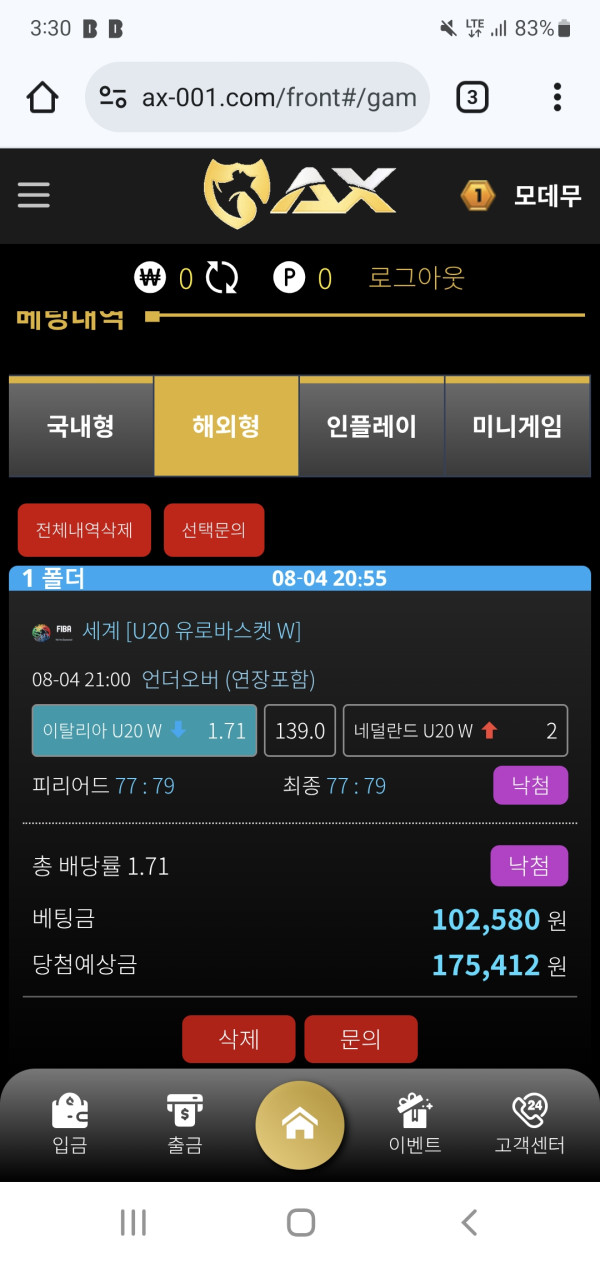Open the browser overflow menu
Viewport: 600px width, 1267px height.
pyautogui.click(x=557, y=97)
